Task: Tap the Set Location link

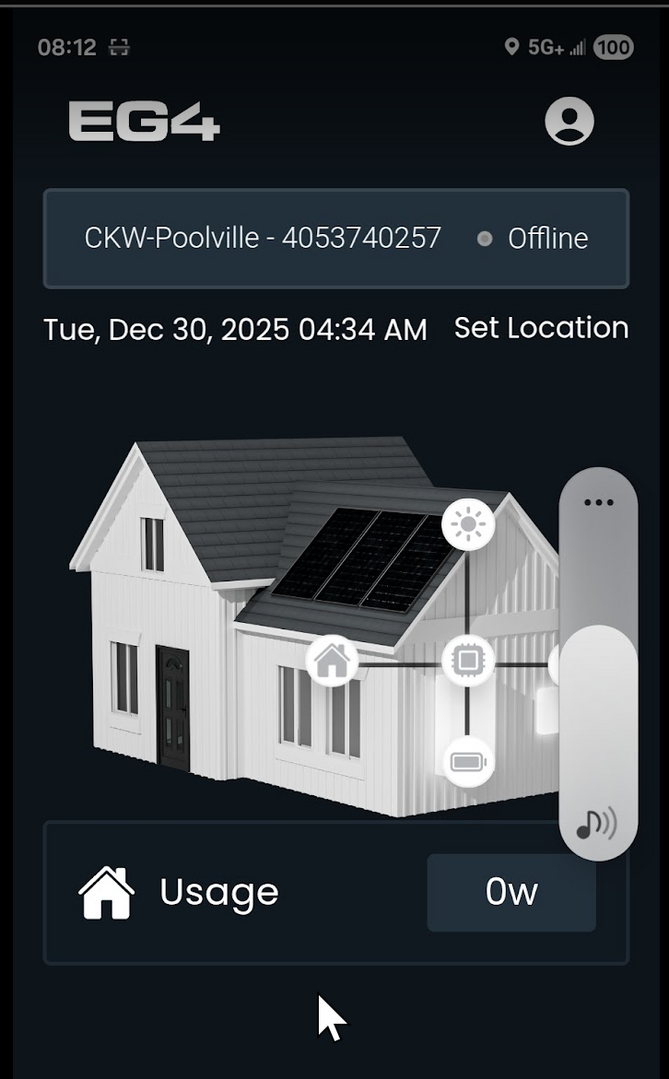Action: (x=541, y=328)
